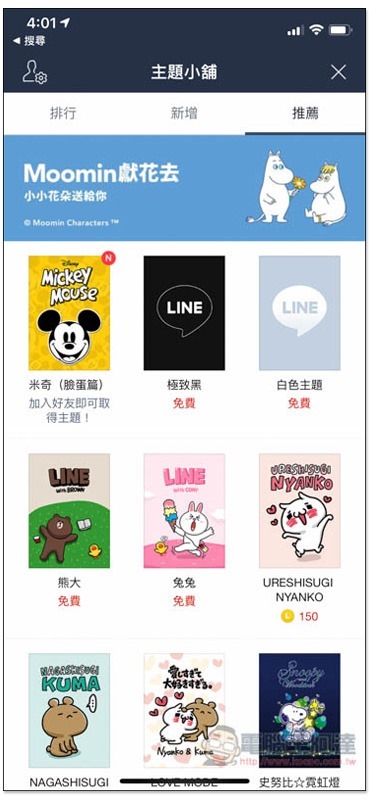369x800 pixels.
Task: Open the URESHISUGI NYANKO theme
Action: tap(300, 511)
